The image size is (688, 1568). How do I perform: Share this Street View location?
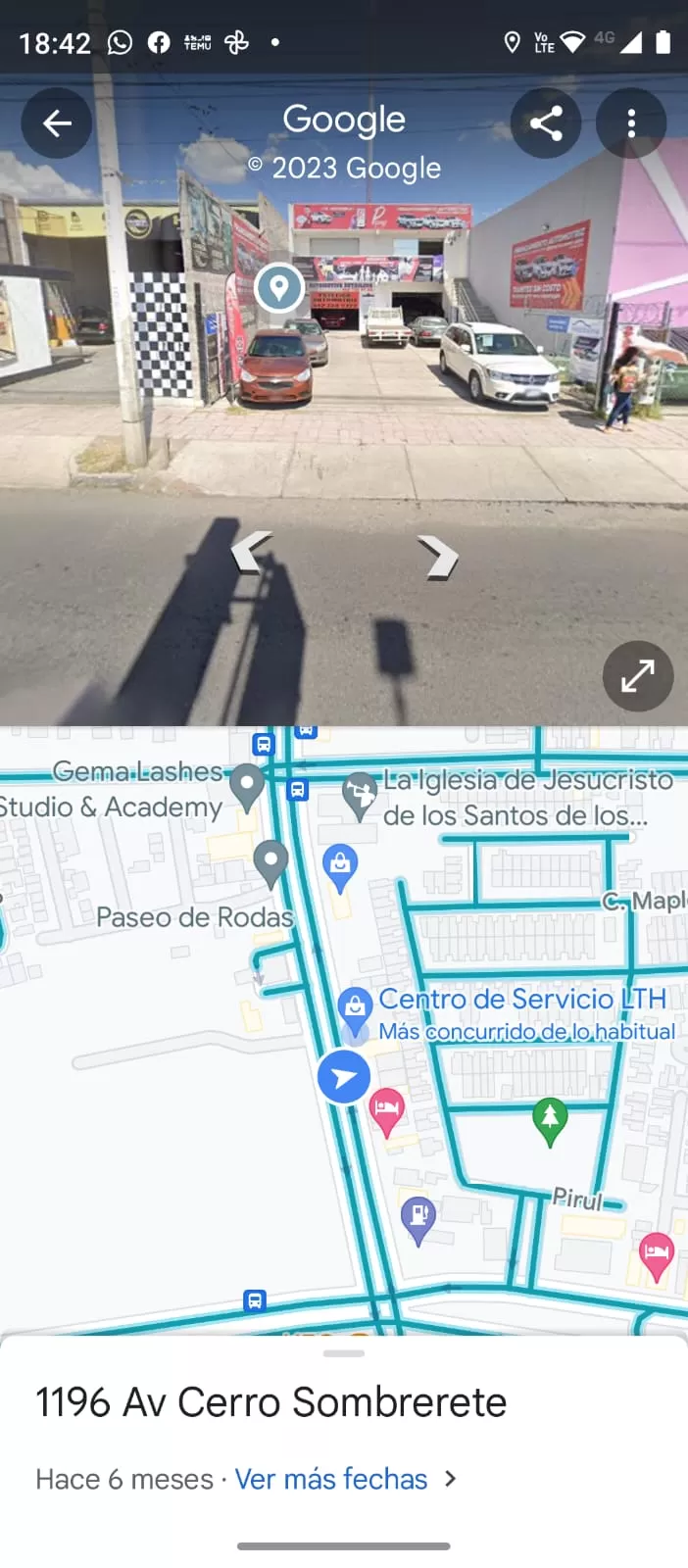546,123
